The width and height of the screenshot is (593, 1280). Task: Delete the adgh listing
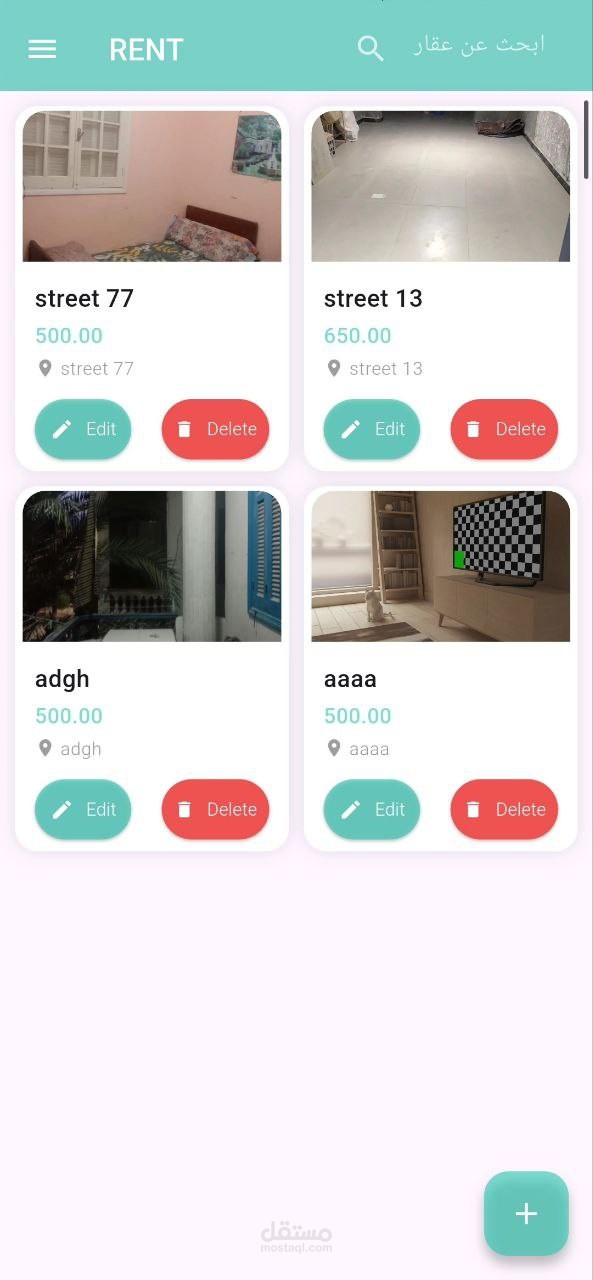(x=215, y=809)
